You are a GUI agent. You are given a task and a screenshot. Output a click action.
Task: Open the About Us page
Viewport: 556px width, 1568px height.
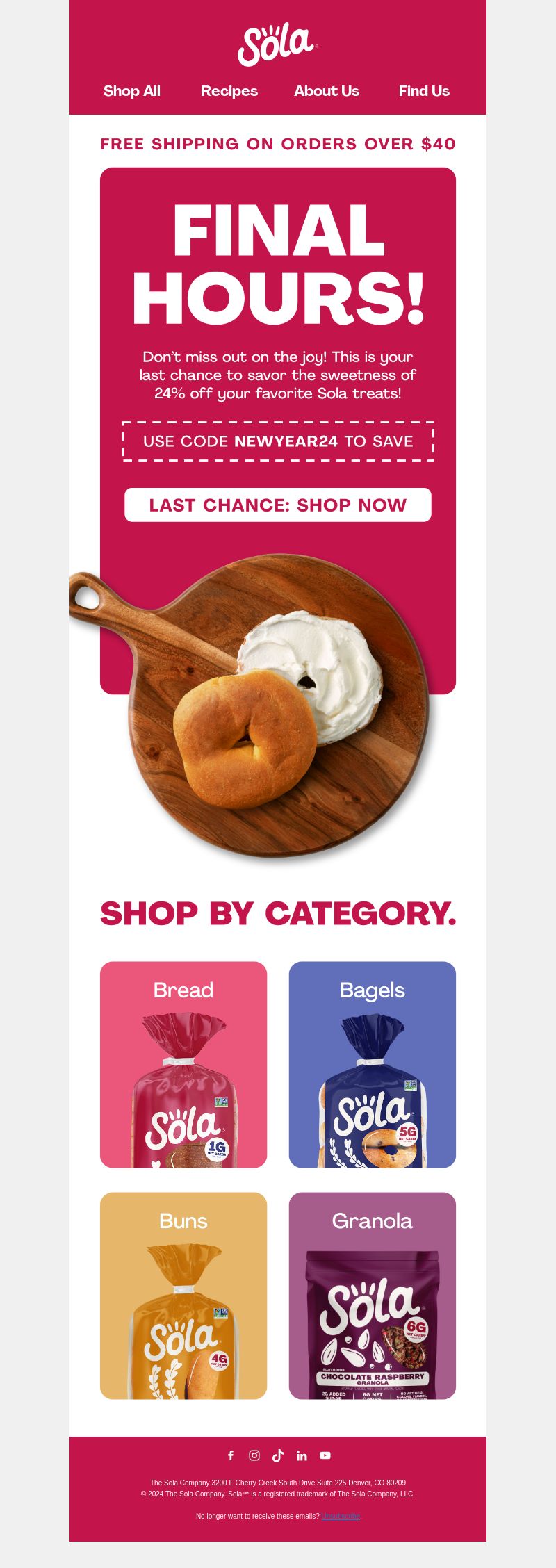[327, 91]
